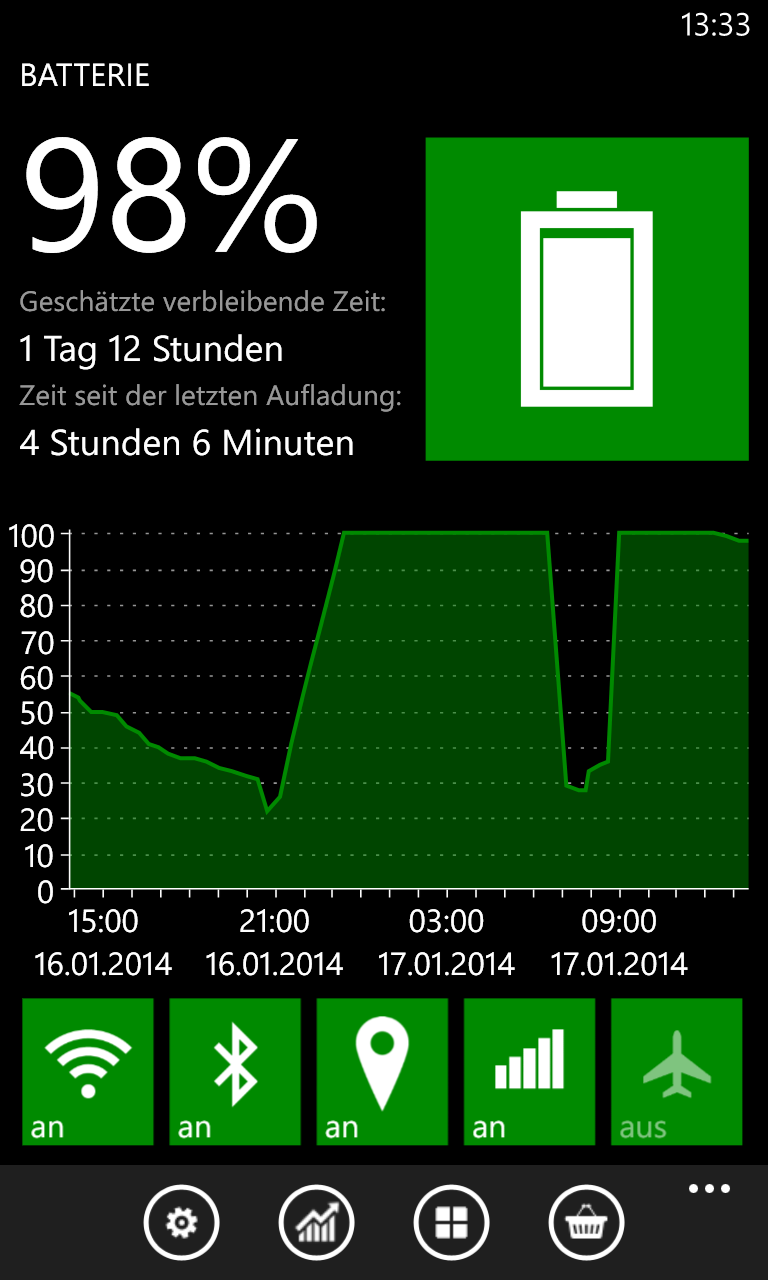Open the tiles grid button
This screenshot has height=1280, width=768.
point(451,1222)
